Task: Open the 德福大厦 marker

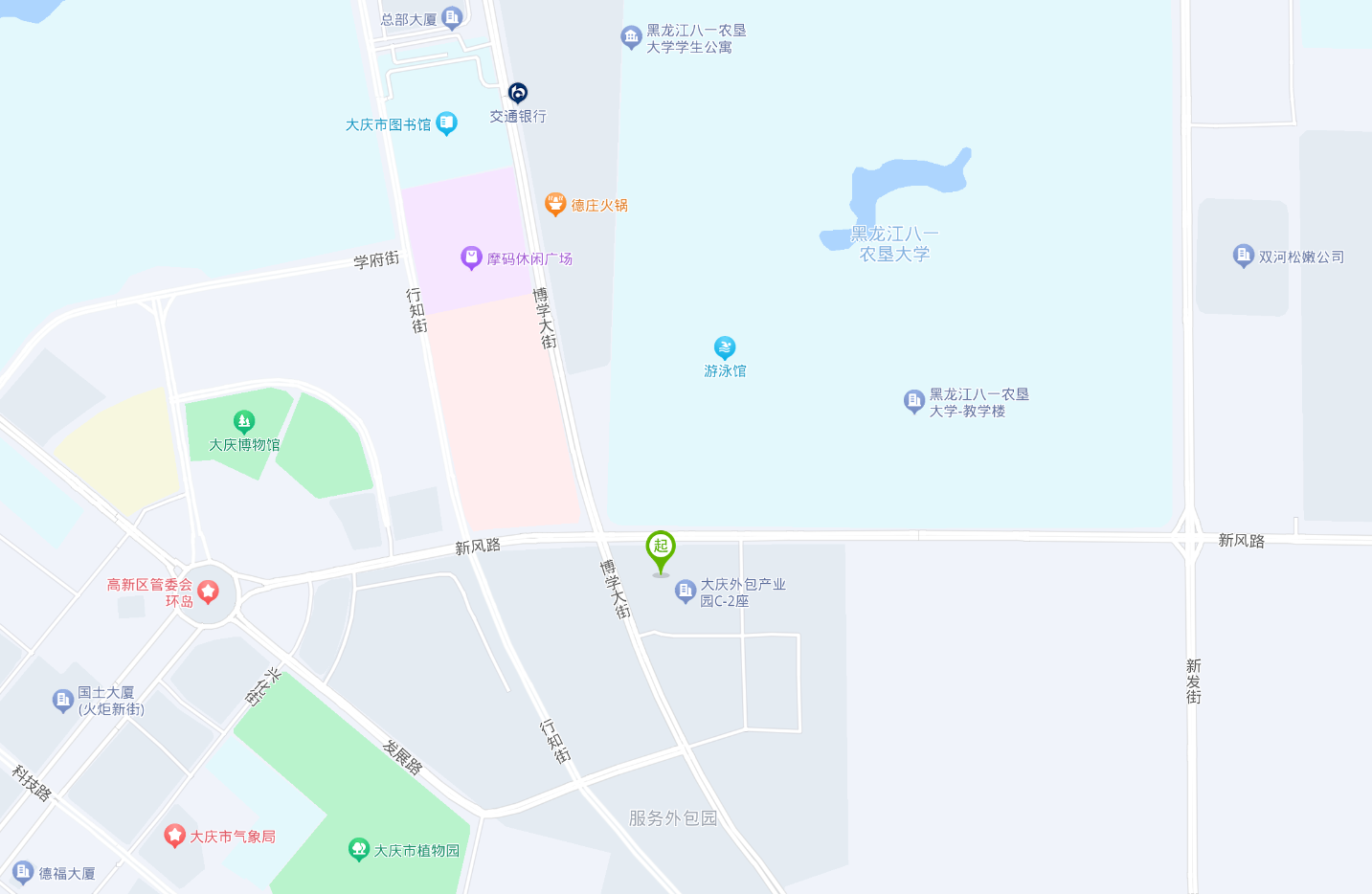Action: (x=23, y=872)
